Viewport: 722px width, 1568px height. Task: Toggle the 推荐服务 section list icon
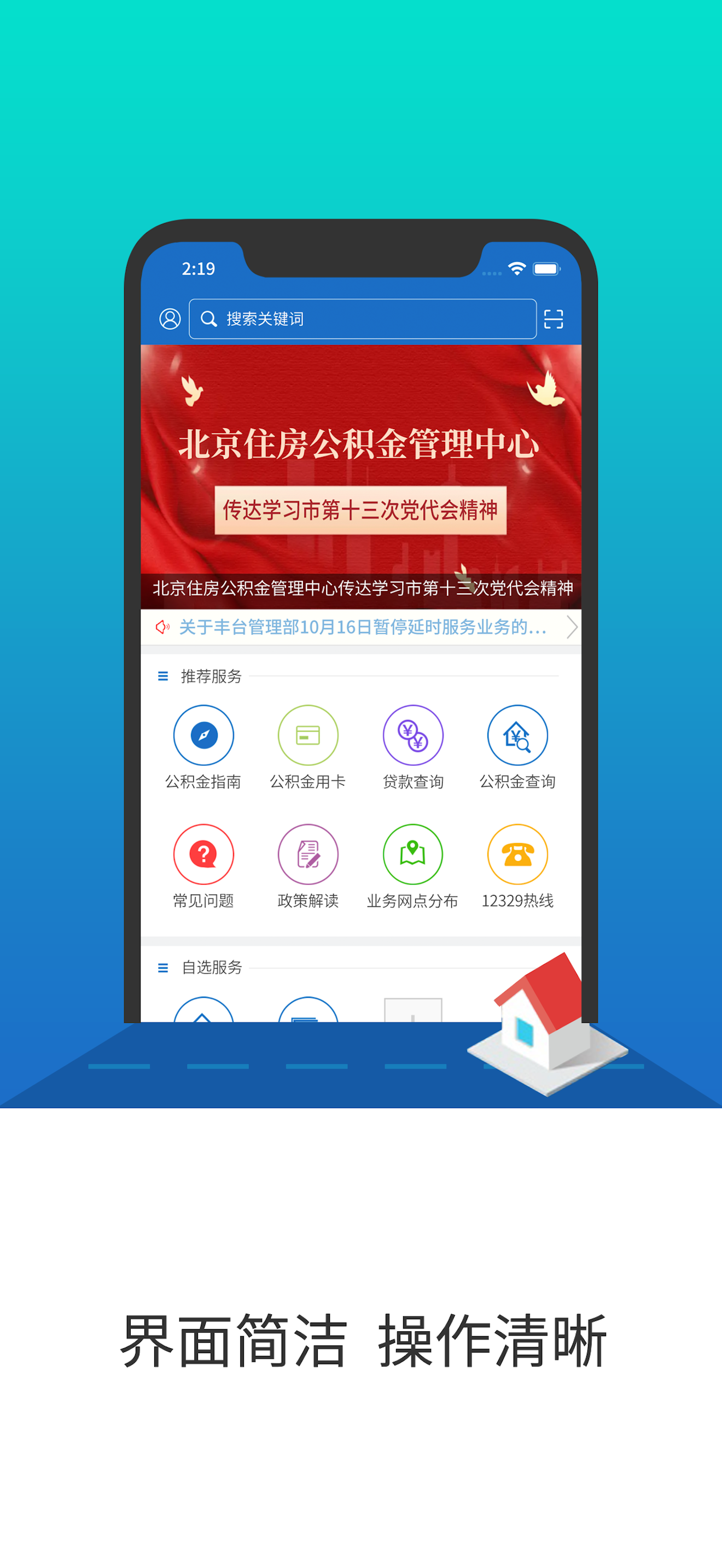click(162, 676)
